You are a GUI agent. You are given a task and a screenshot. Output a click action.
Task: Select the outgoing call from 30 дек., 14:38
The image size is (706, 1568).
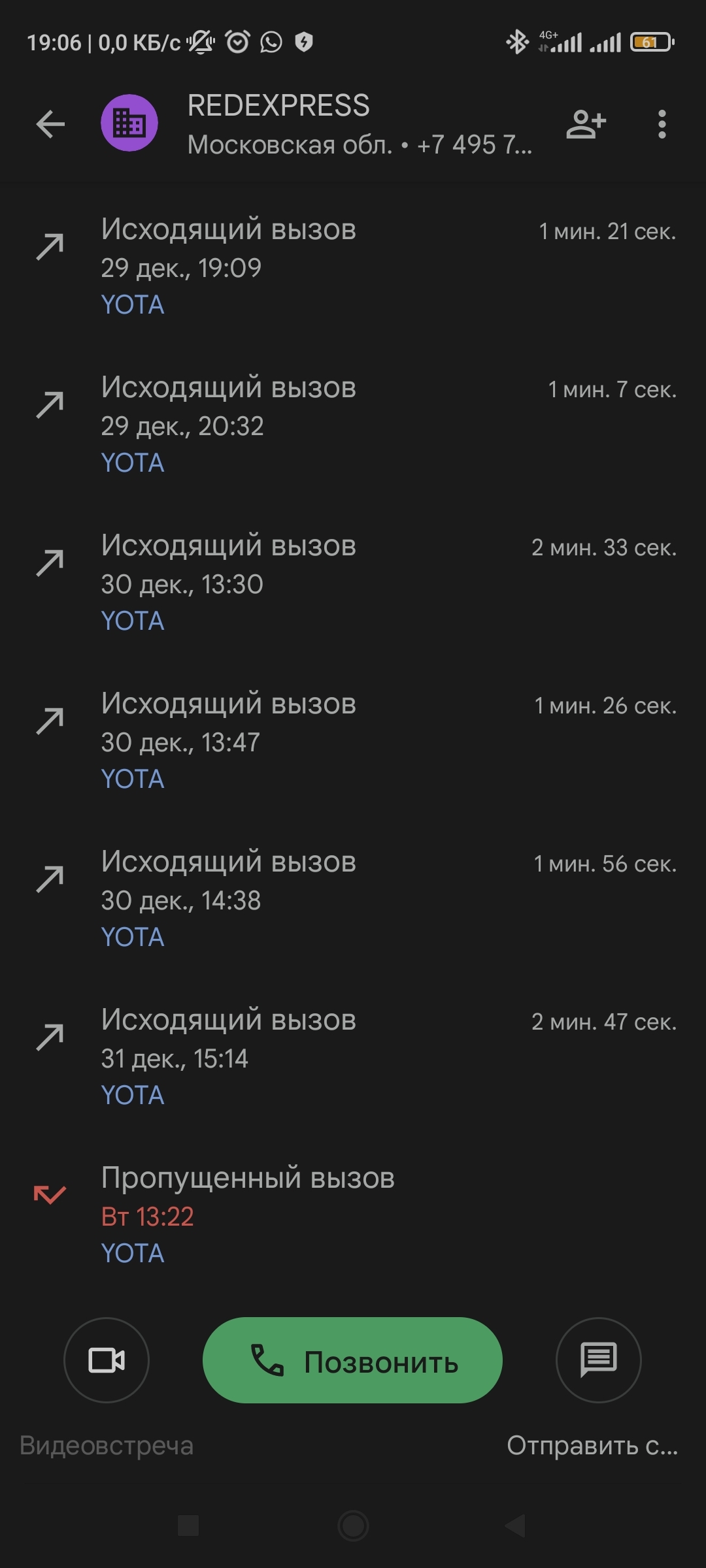tap(353, 899)
